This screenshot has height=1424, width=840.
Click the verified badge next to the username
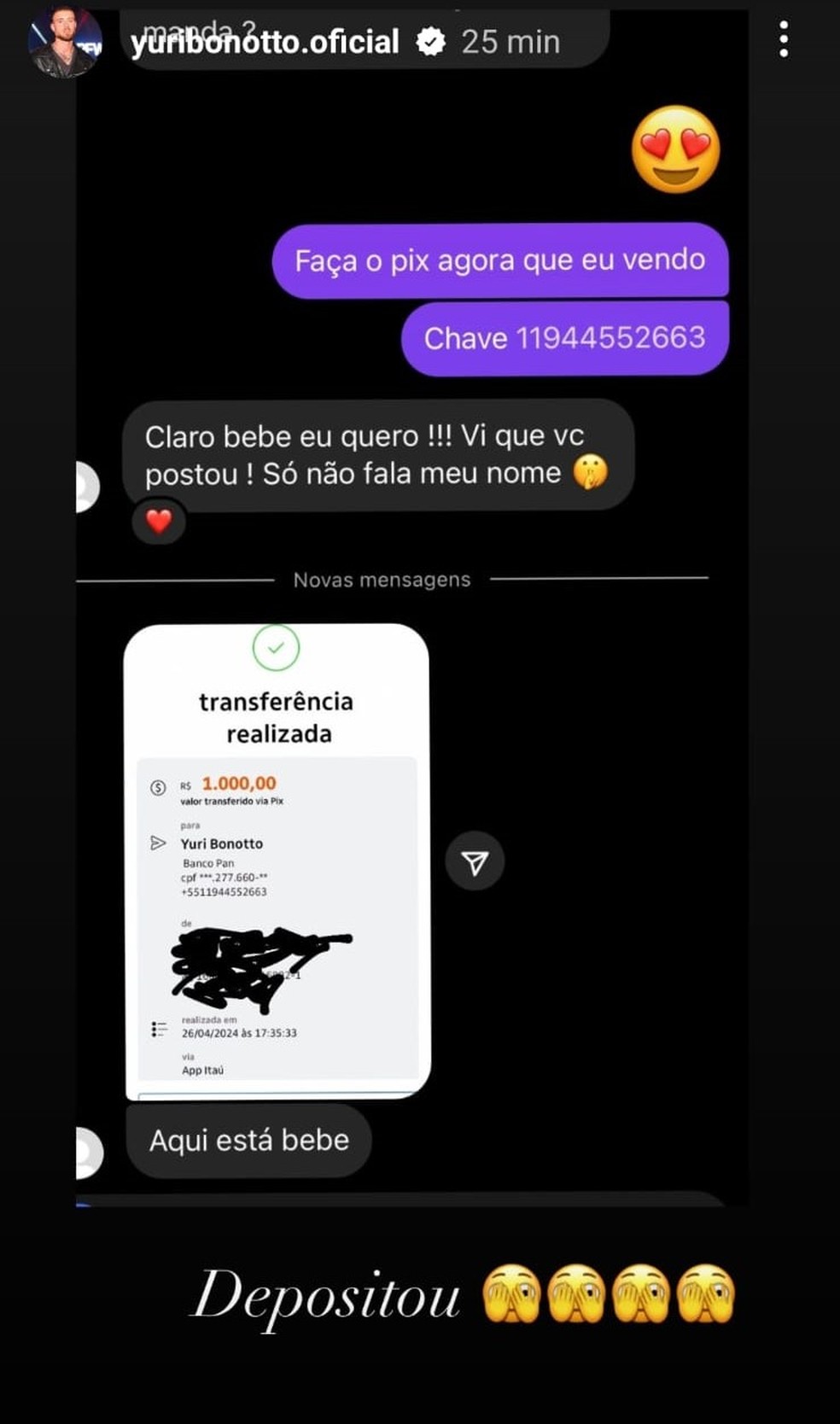(432, 41)
